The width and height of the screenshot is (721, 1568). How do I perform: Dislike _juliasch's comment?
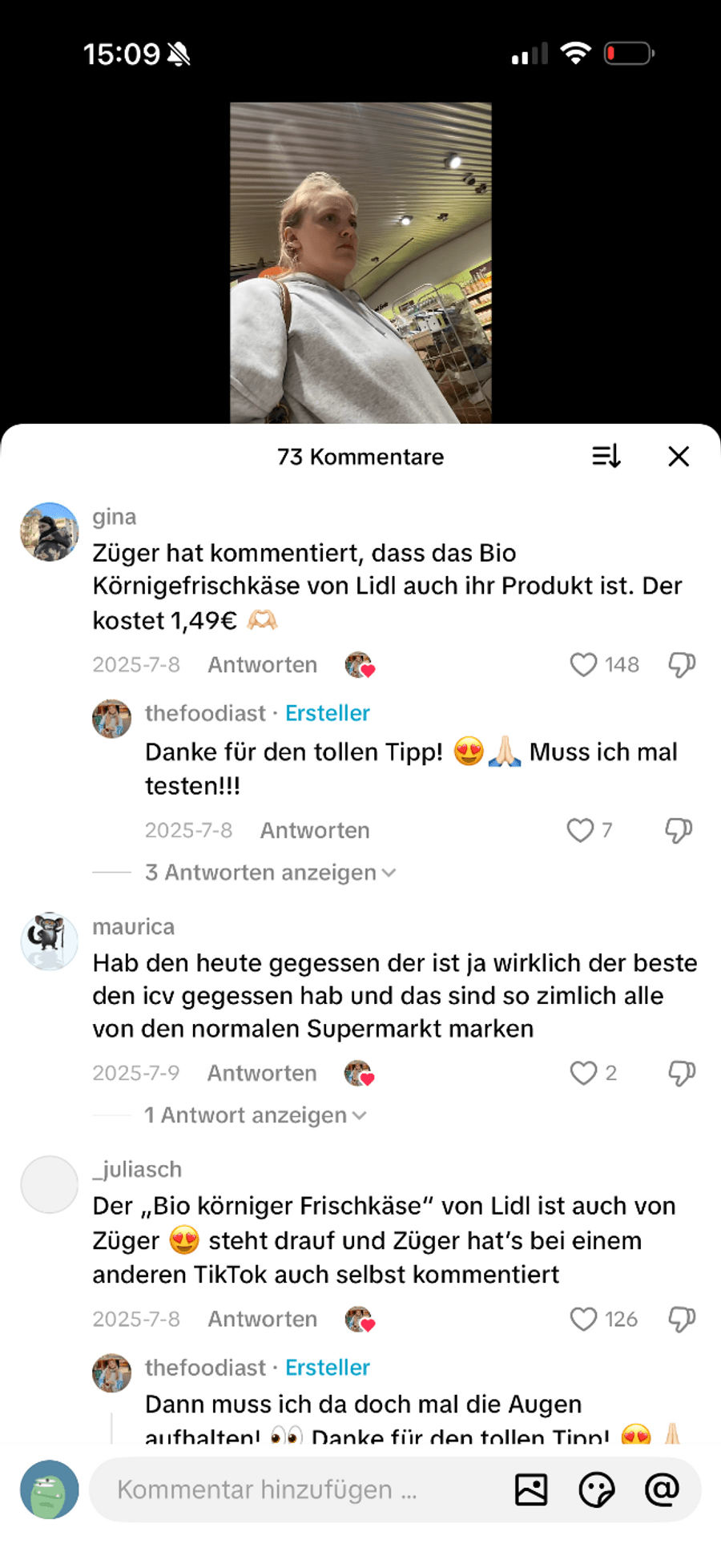[682, 1319]
